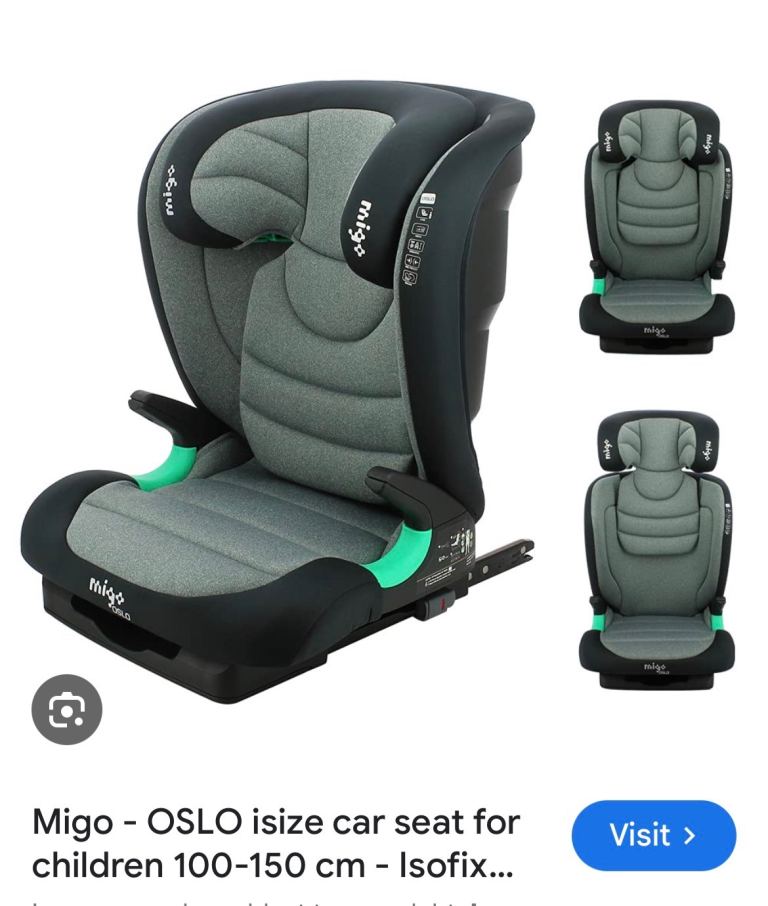This screenshot has width=768, height=906.
Task: Tap the Visit button
Action: 653,834
